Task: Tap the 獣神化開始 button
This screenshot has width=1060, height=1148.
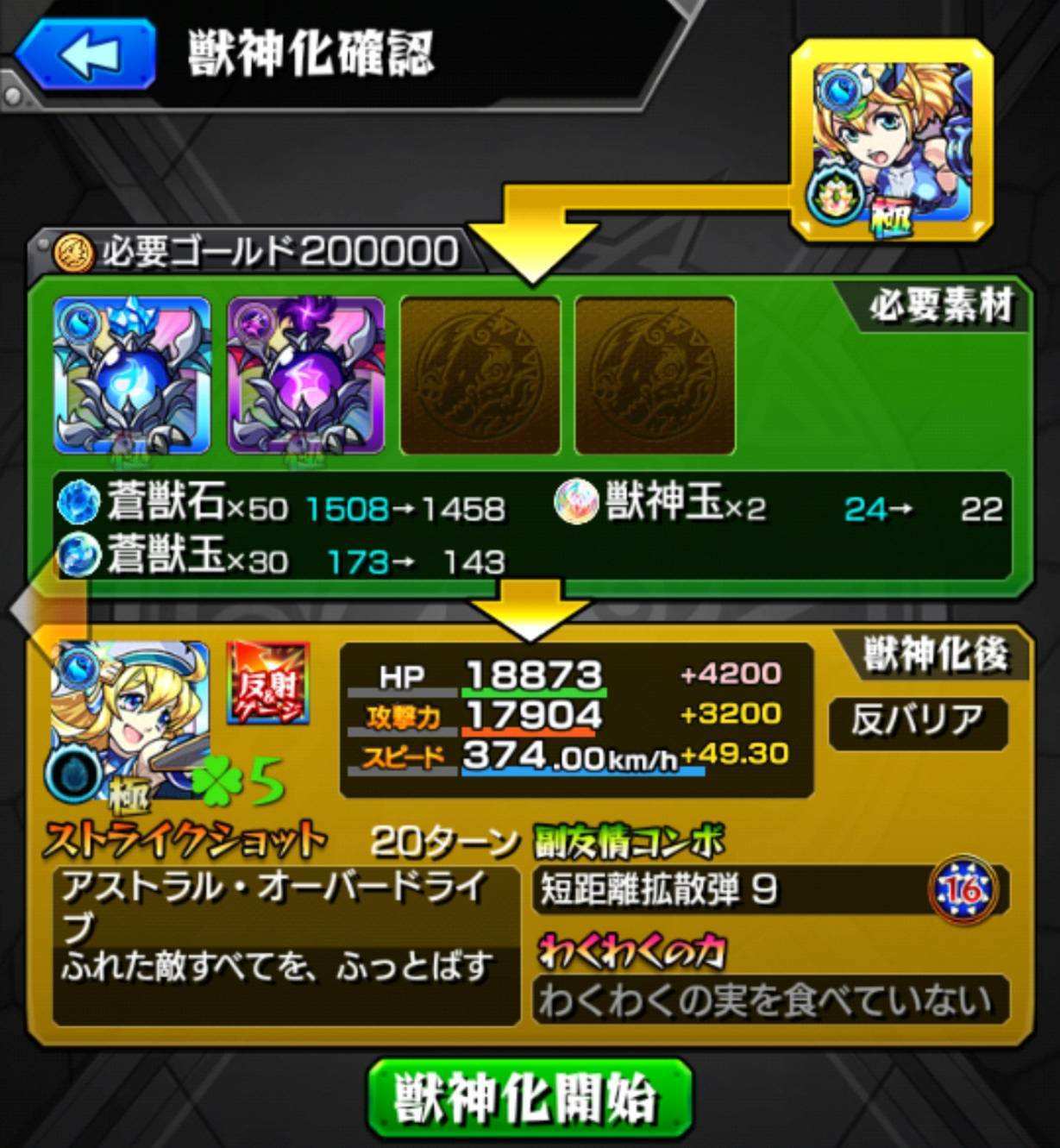Action: pos(530,1098)
